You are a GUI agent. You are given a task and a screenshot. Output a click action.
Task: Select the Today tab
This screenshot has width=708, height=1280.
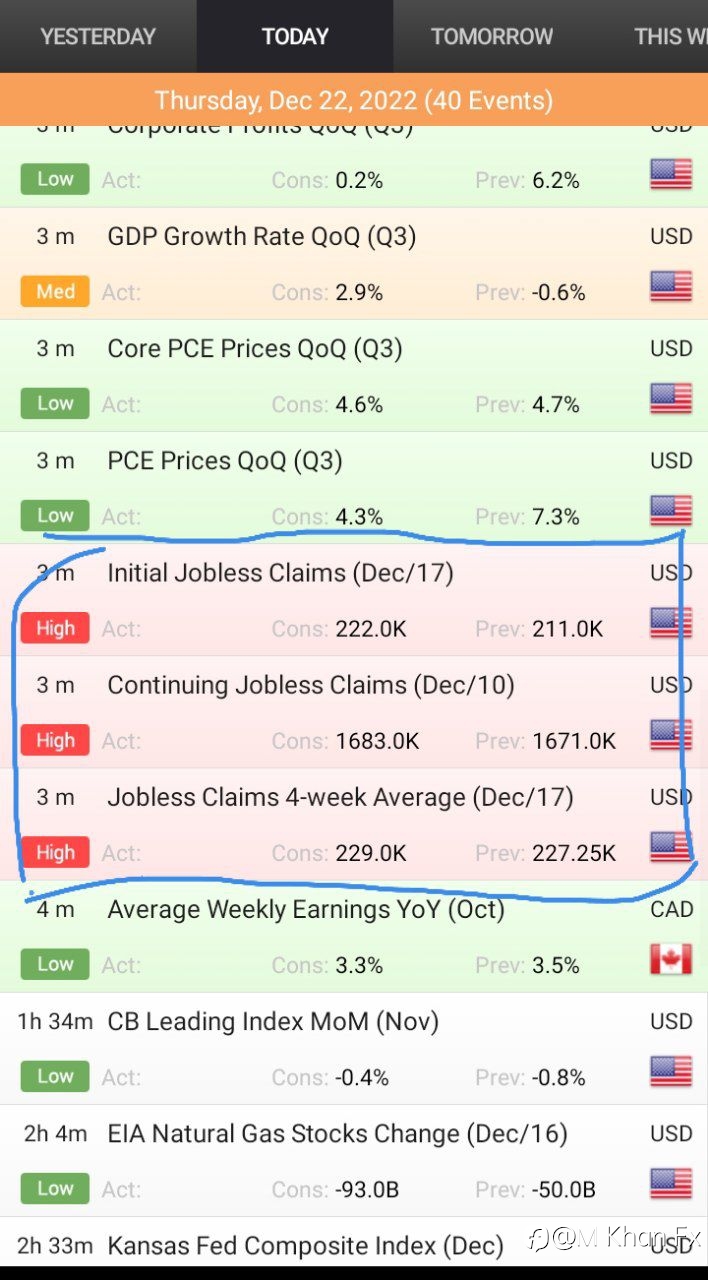[x=295, y=36]
